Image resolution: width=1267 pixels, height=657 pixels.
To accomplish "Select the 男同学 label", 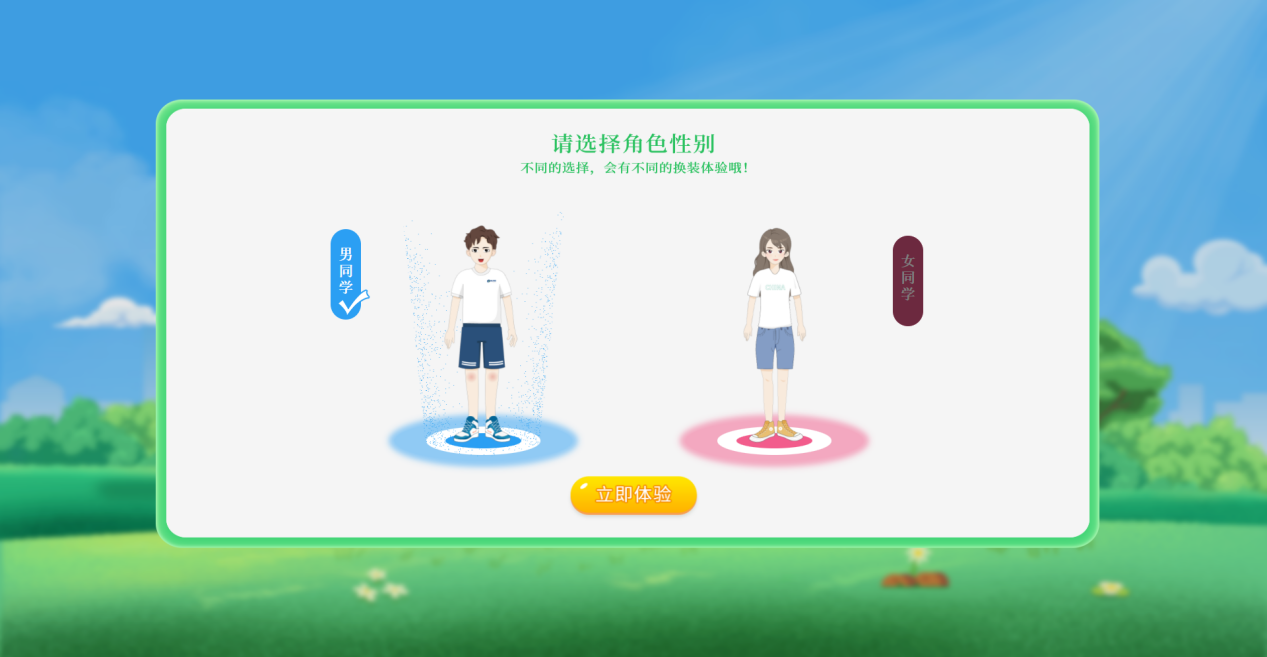I will point(346,273).
